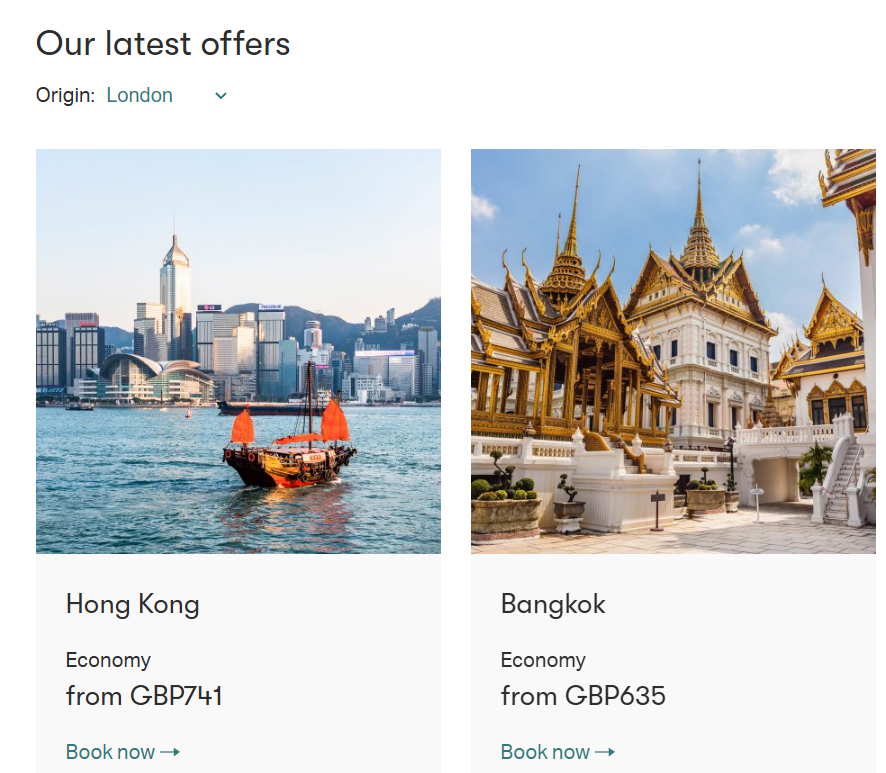Open the Hong Kong offer card
This screenshot has width=886, height=773.
(238, 351)
